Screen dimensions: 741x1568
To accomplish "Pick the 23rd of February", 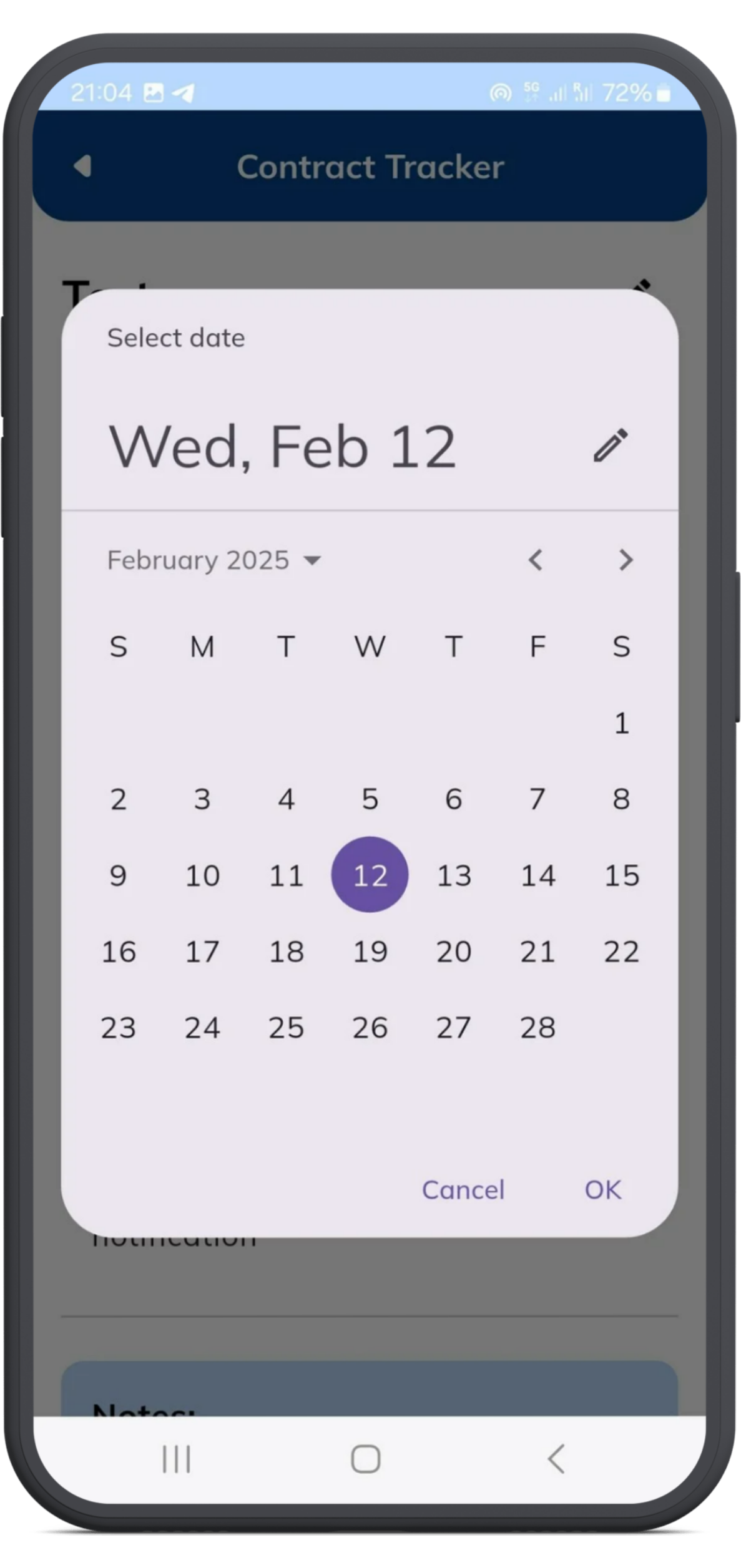I will click(118, 1027).
